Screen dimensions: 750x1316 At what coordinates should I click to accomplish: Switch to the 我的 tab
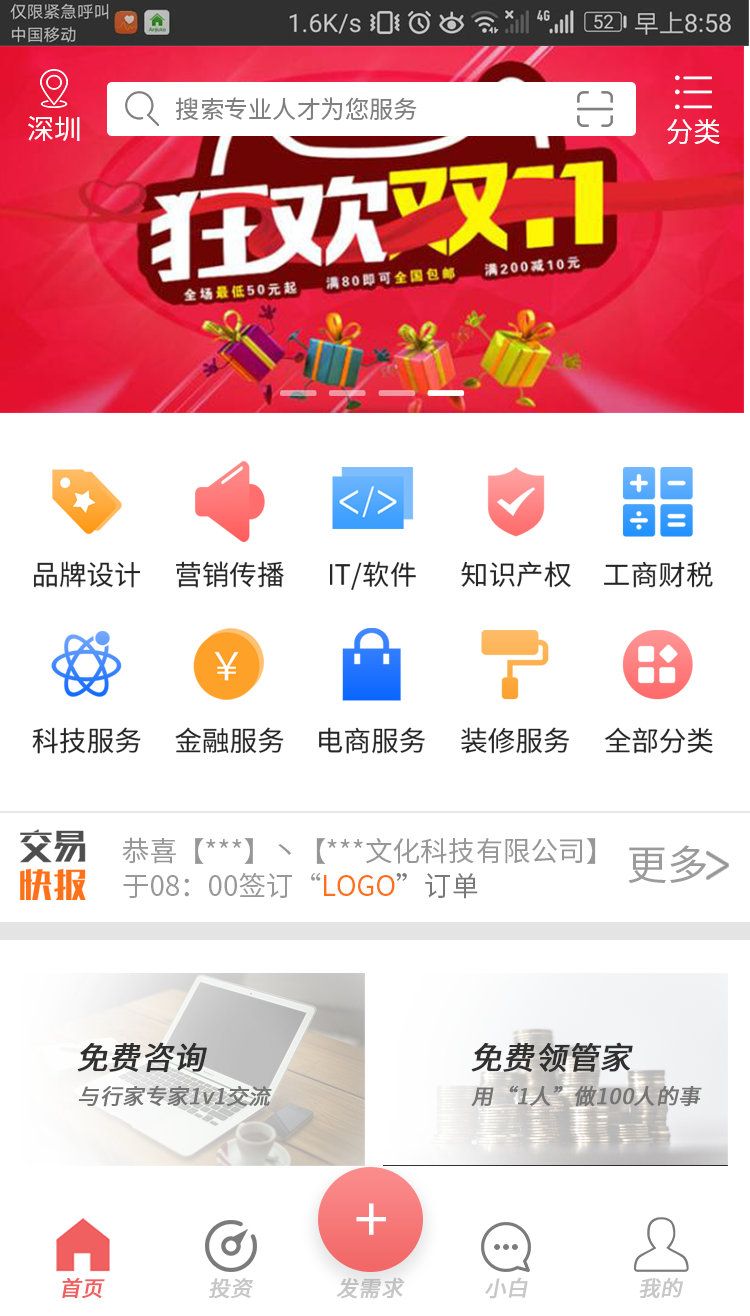coord(661,1258)
